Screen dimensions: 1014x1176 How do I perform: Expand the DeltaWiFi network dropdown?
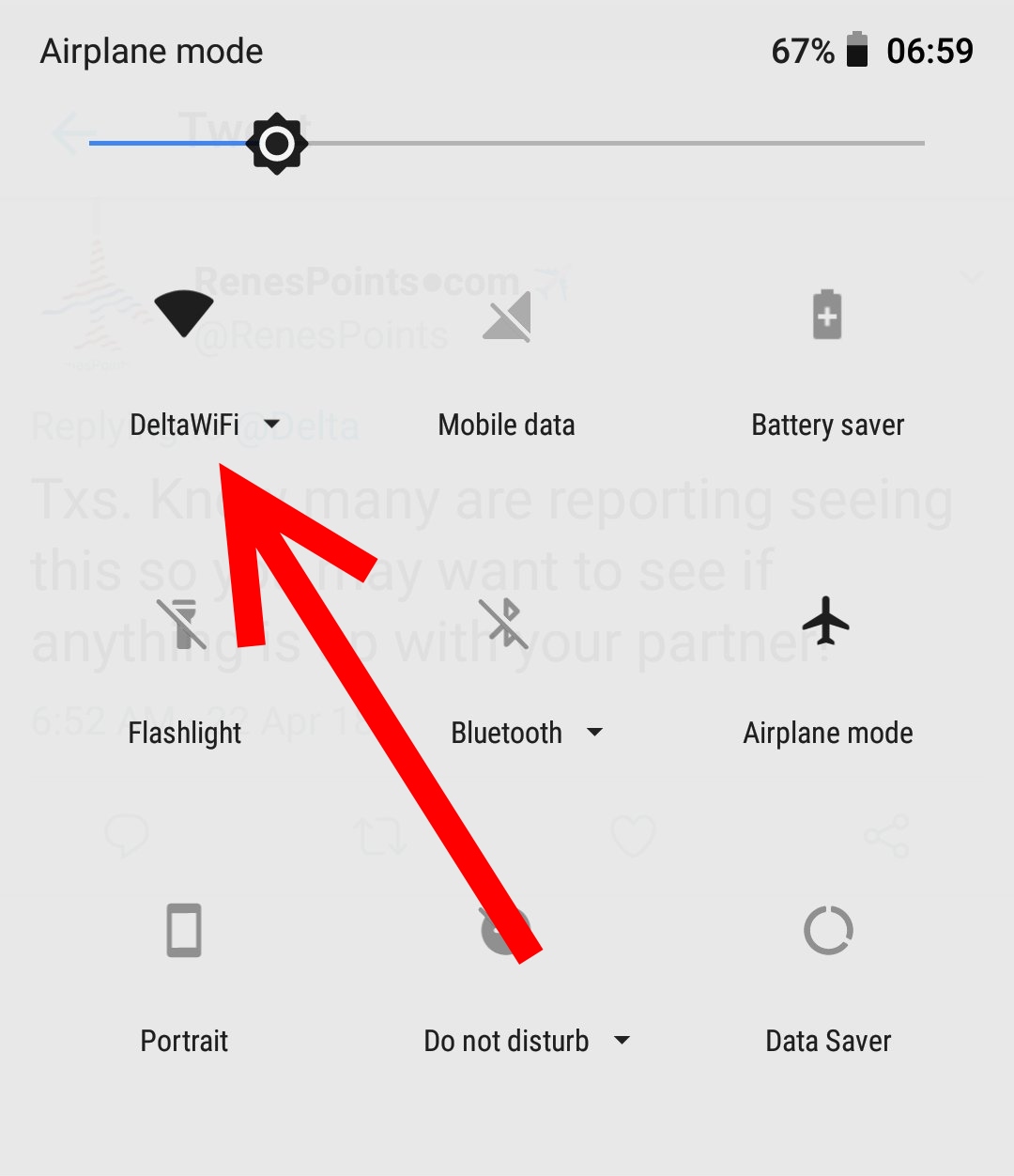271,425
